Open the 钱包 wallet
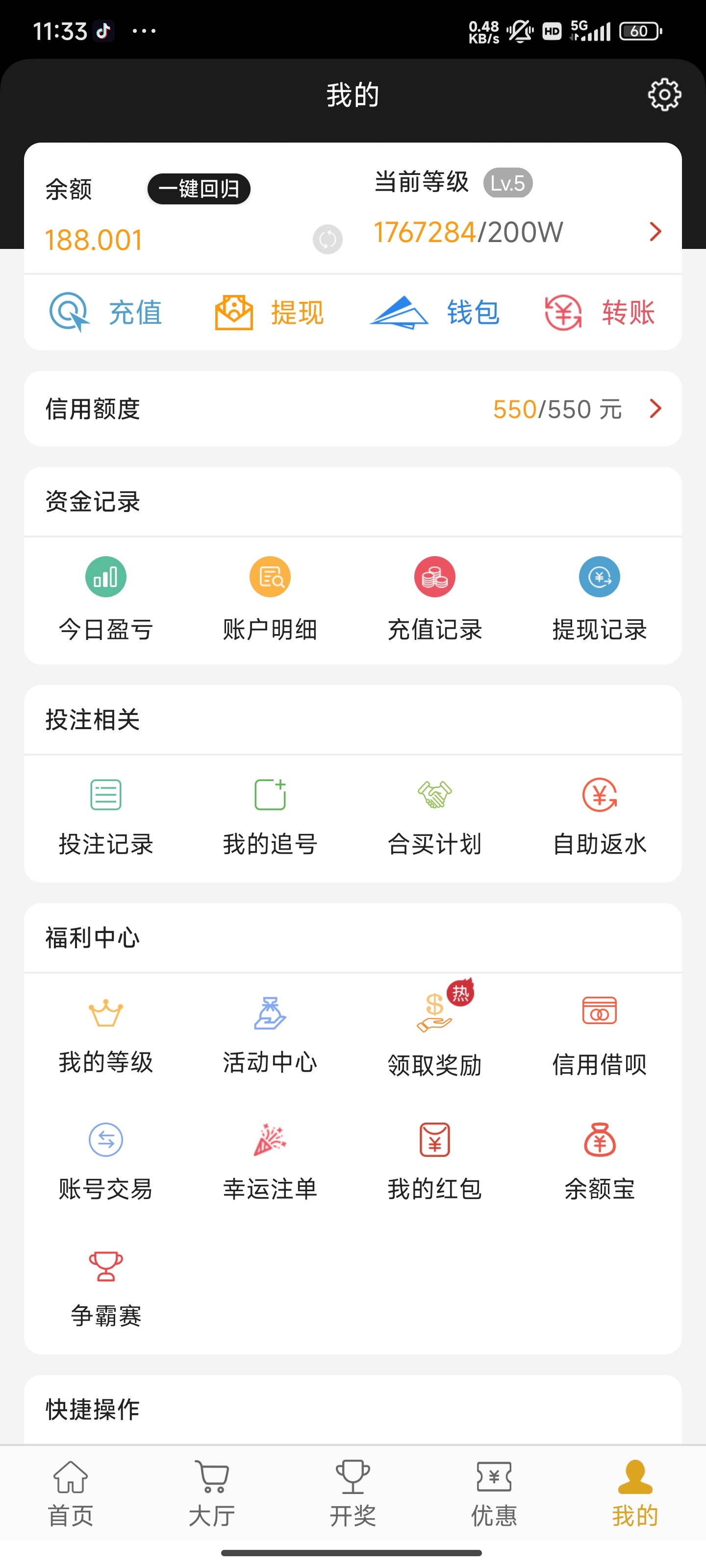This screenshot has width=706, height=1568. pyautogui.click(x=434, y=313)
